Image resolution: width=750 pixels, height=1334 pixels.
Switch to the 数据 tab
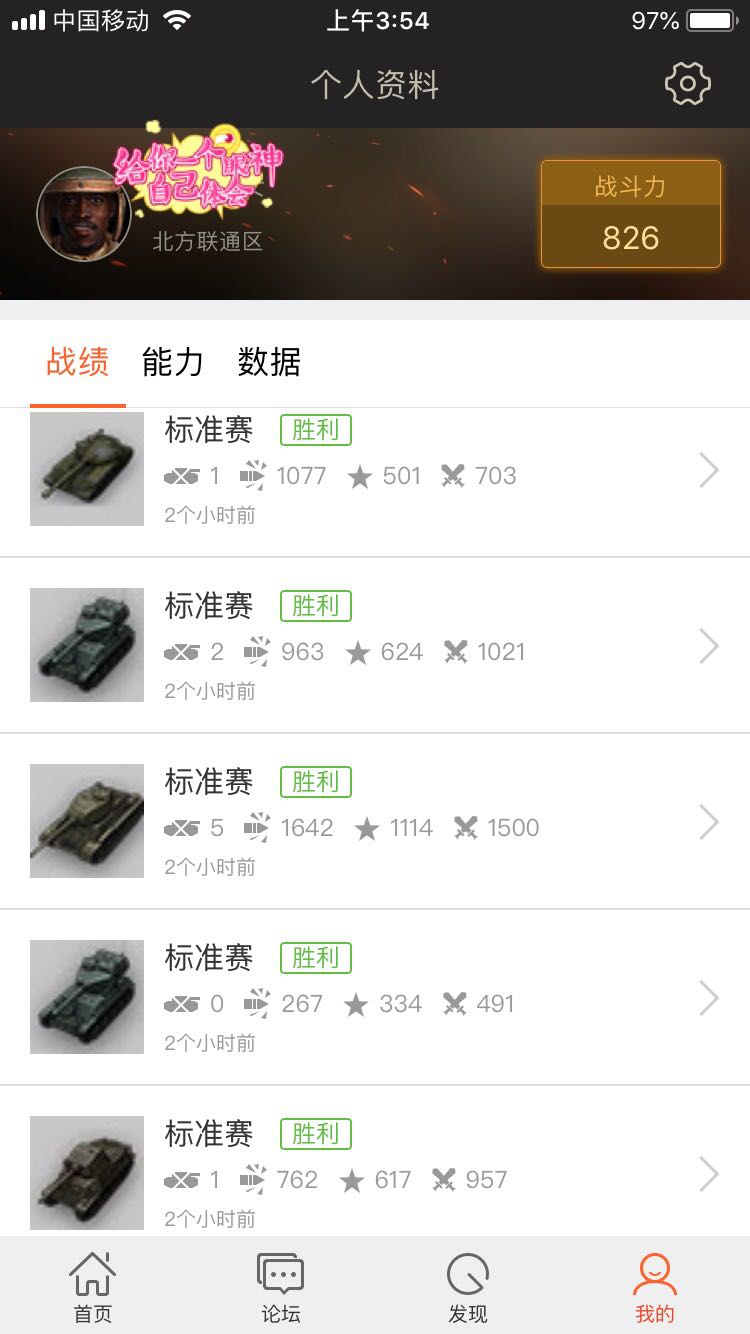pyautogui.click(x=269, y=362)
